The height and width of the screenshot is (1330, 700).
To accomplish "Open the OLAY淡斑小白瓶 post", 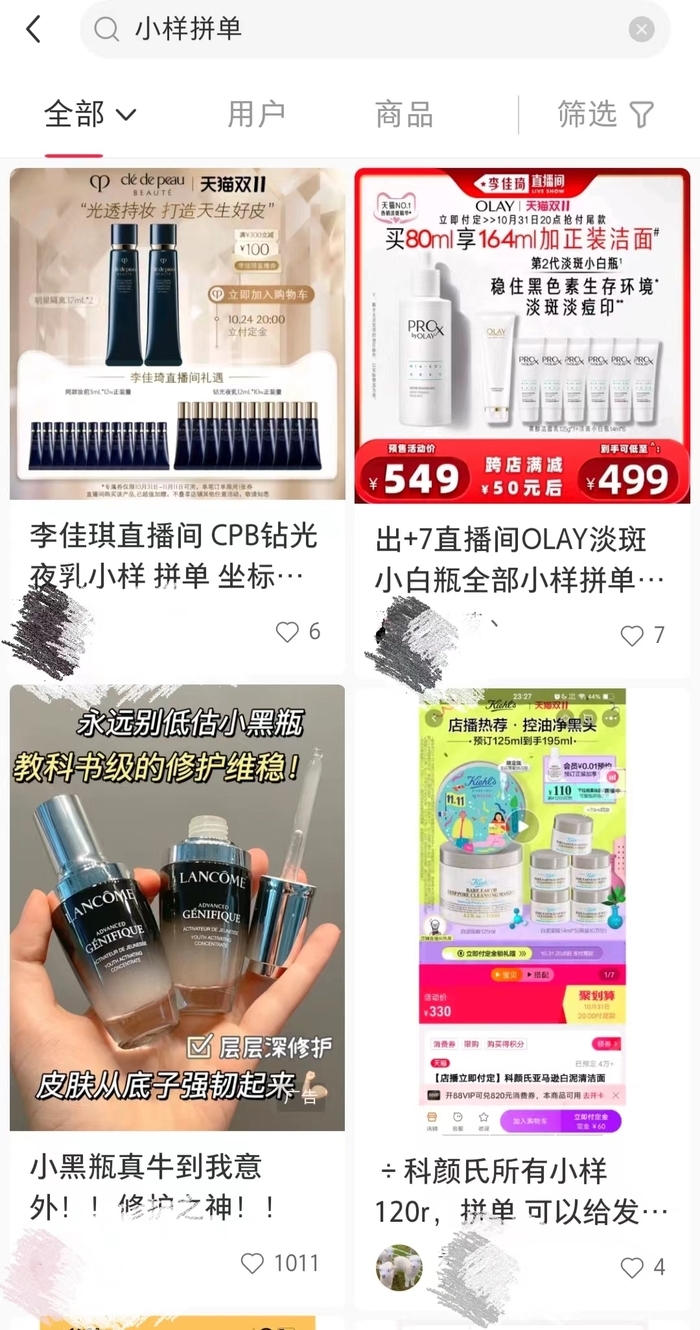I will [522, 335].
